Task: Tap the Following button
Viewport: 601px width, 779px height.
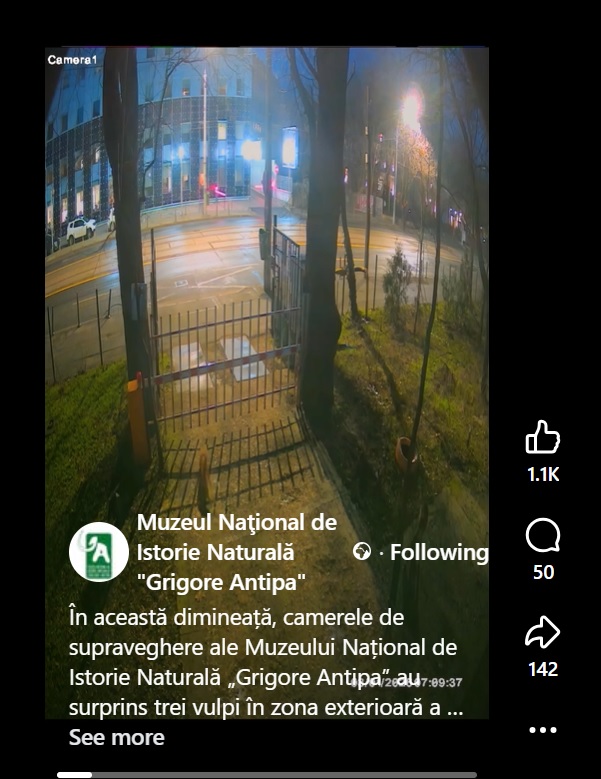Action: click(x=438, y=552)
